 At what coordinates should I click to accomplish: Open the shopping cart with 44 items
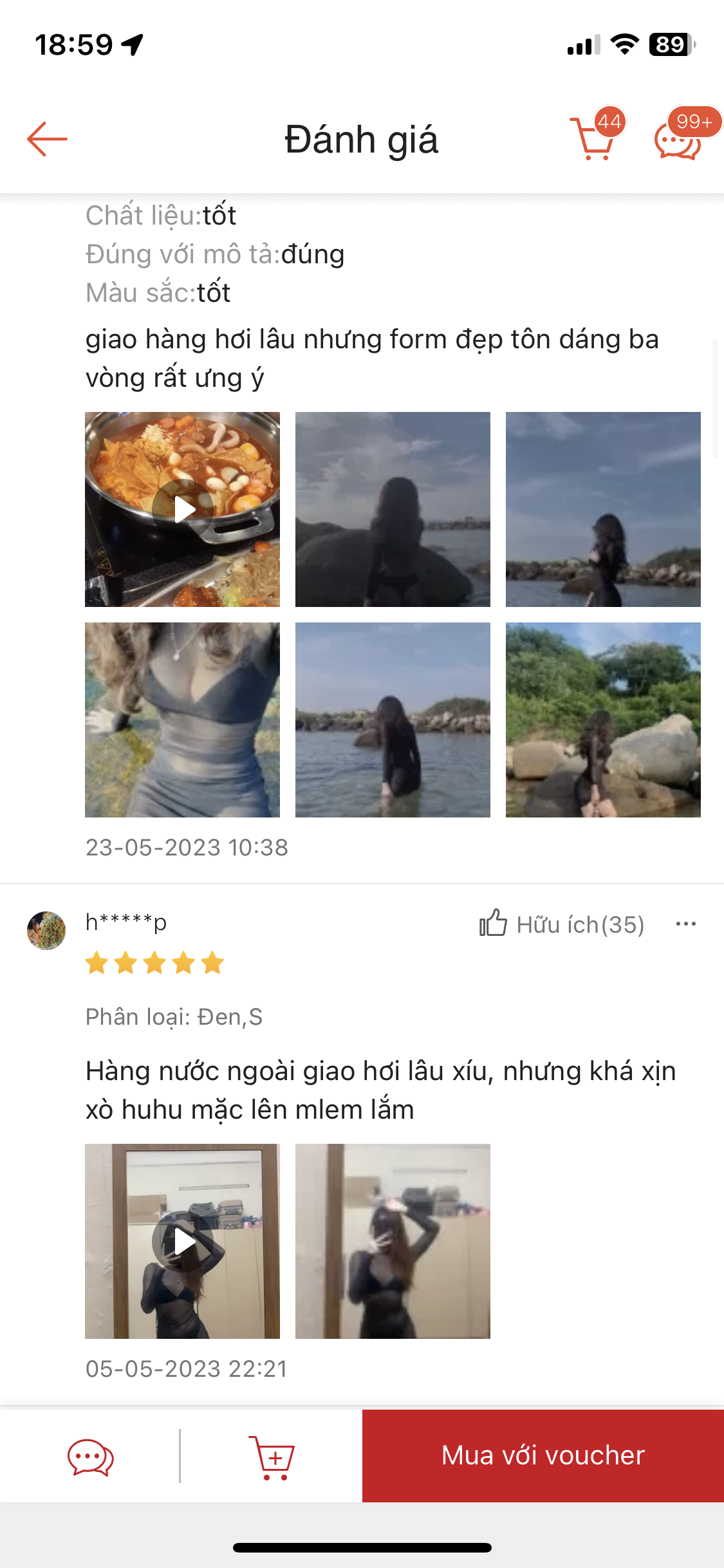[593, 138]
